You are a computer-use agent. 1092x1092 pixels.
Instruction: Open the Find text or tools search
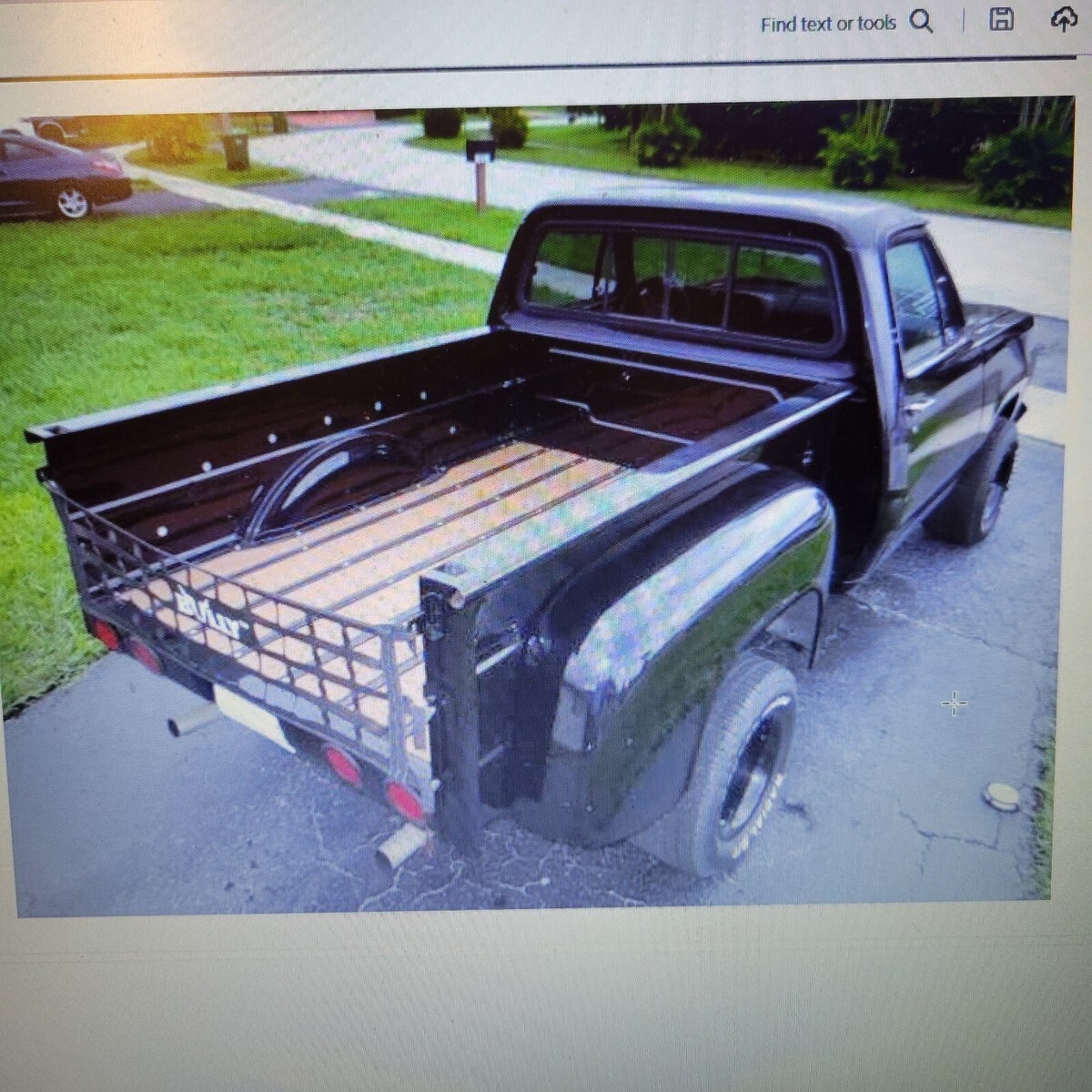(x=845, y=24)
